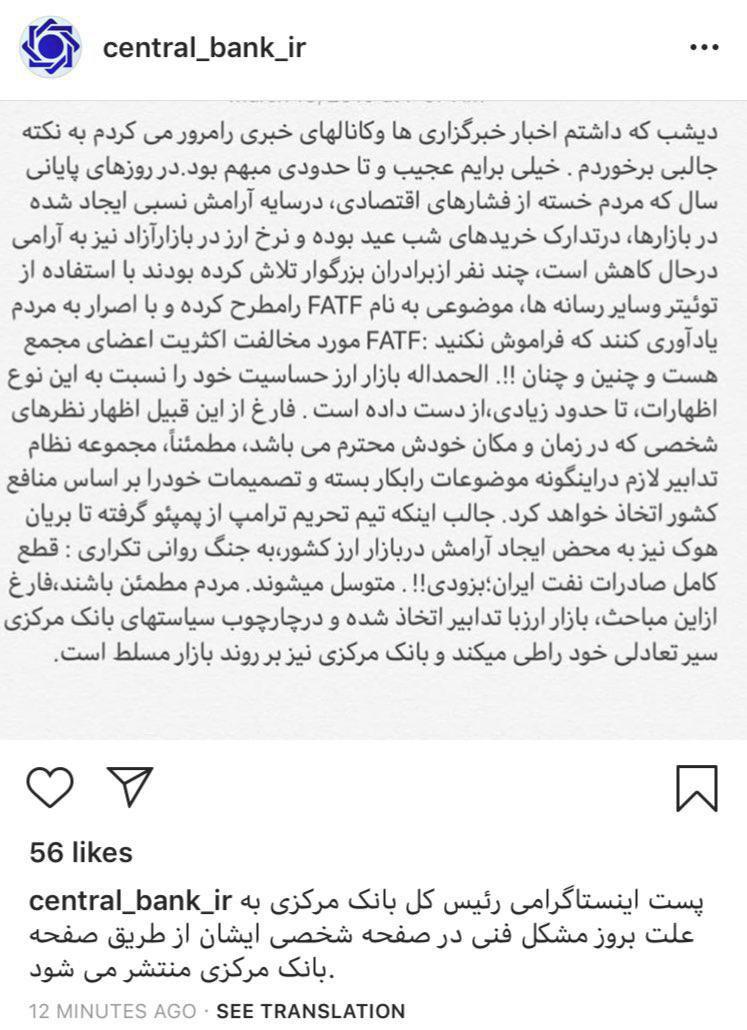747x1030 pixels.
Task: Open central_bank_ir username in the post header
Action: pyautogui.click(x=205, y=47)
